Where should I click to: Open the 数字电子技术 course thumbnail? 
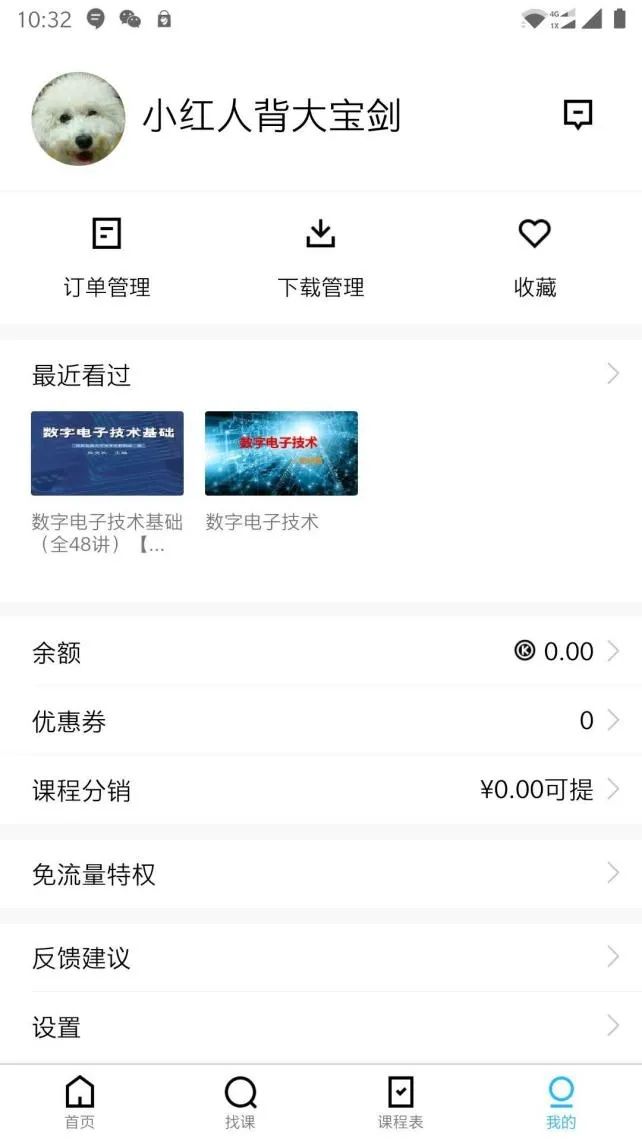281,453
